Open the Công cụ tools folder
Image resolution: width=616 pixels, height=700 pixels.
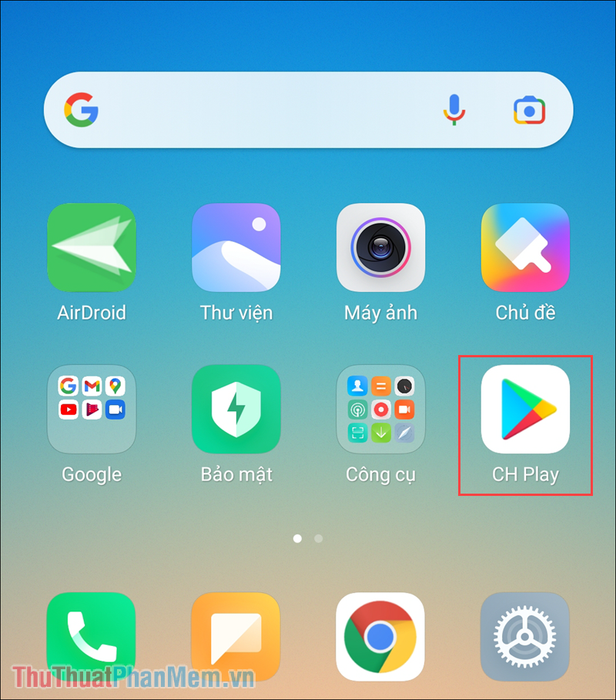(380, 409)
